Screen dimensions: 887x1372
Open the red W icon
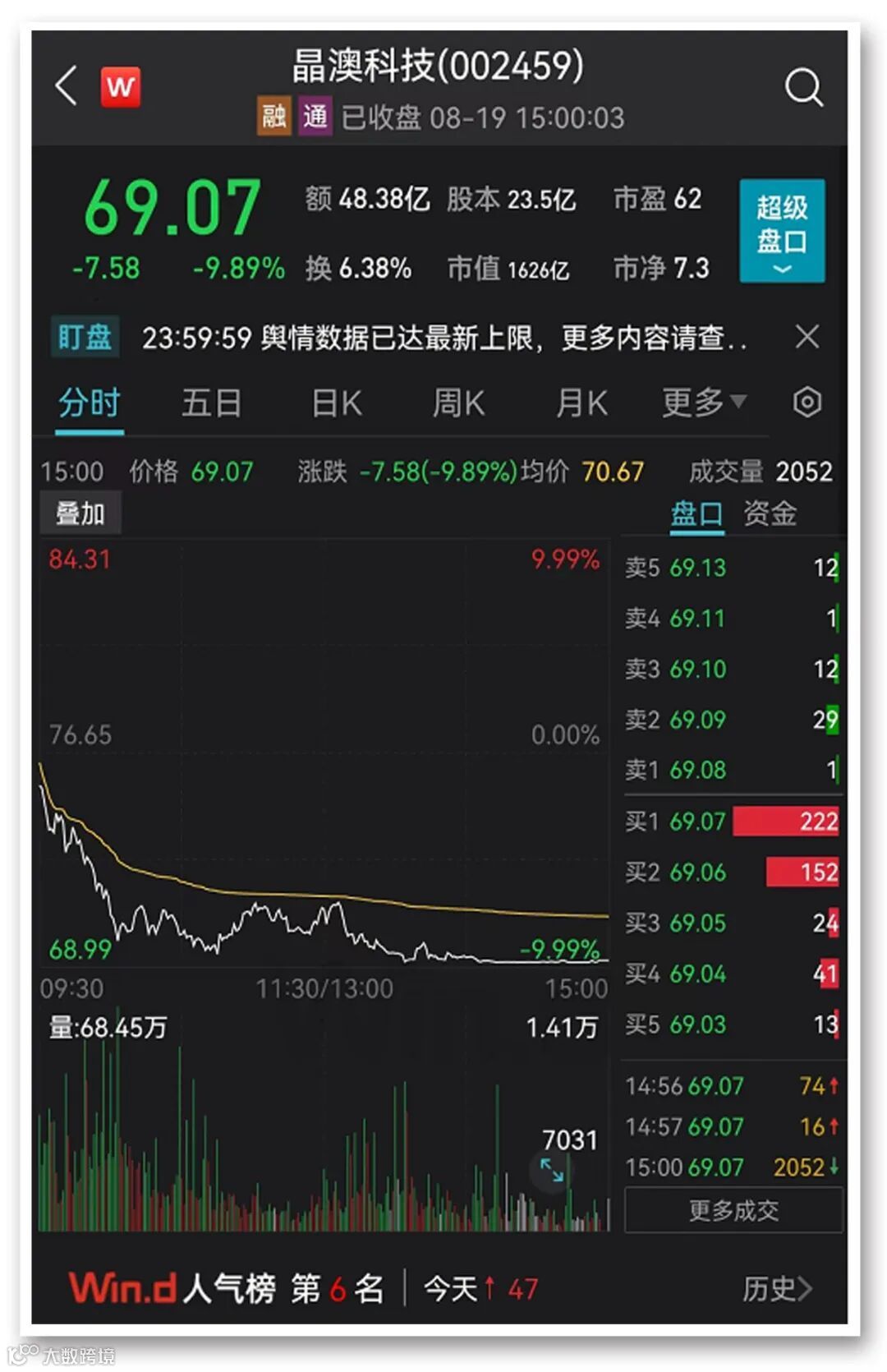(121, 87)
